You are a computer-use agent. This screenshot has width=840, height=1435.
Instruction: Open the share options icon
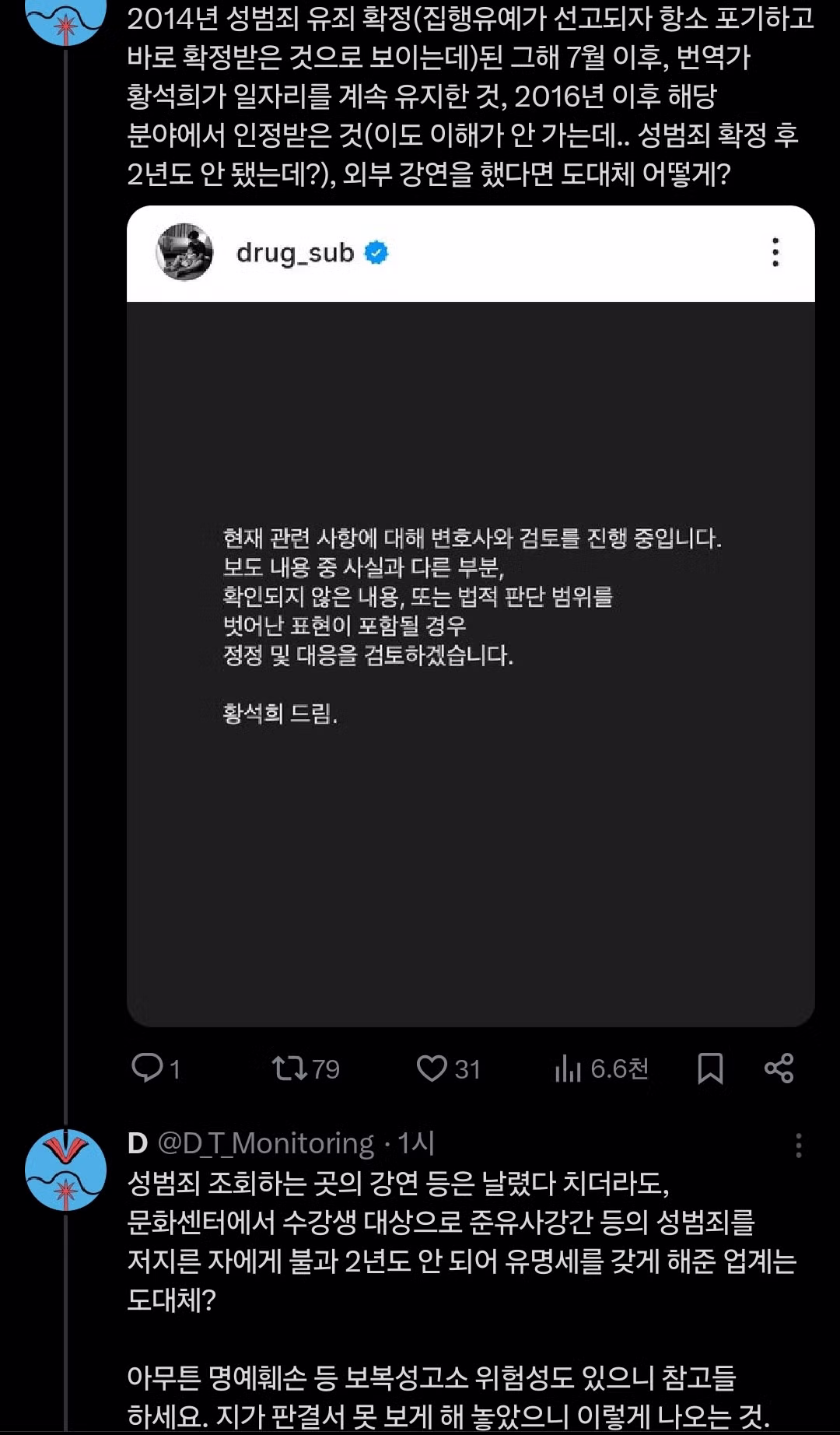coord(778,1069)
